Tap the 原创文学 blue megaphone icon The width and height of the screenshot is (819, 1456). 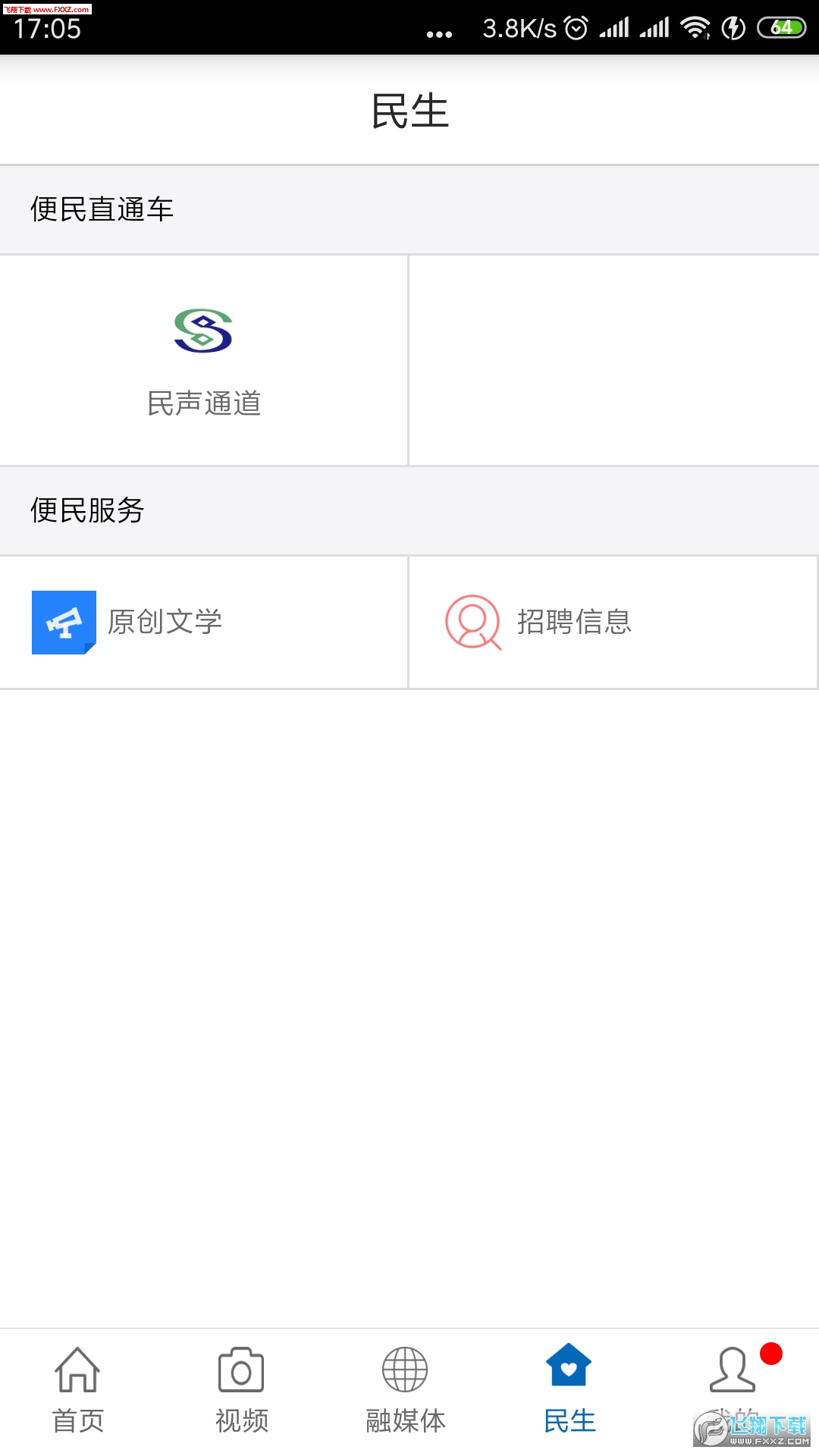pos(64,622)
